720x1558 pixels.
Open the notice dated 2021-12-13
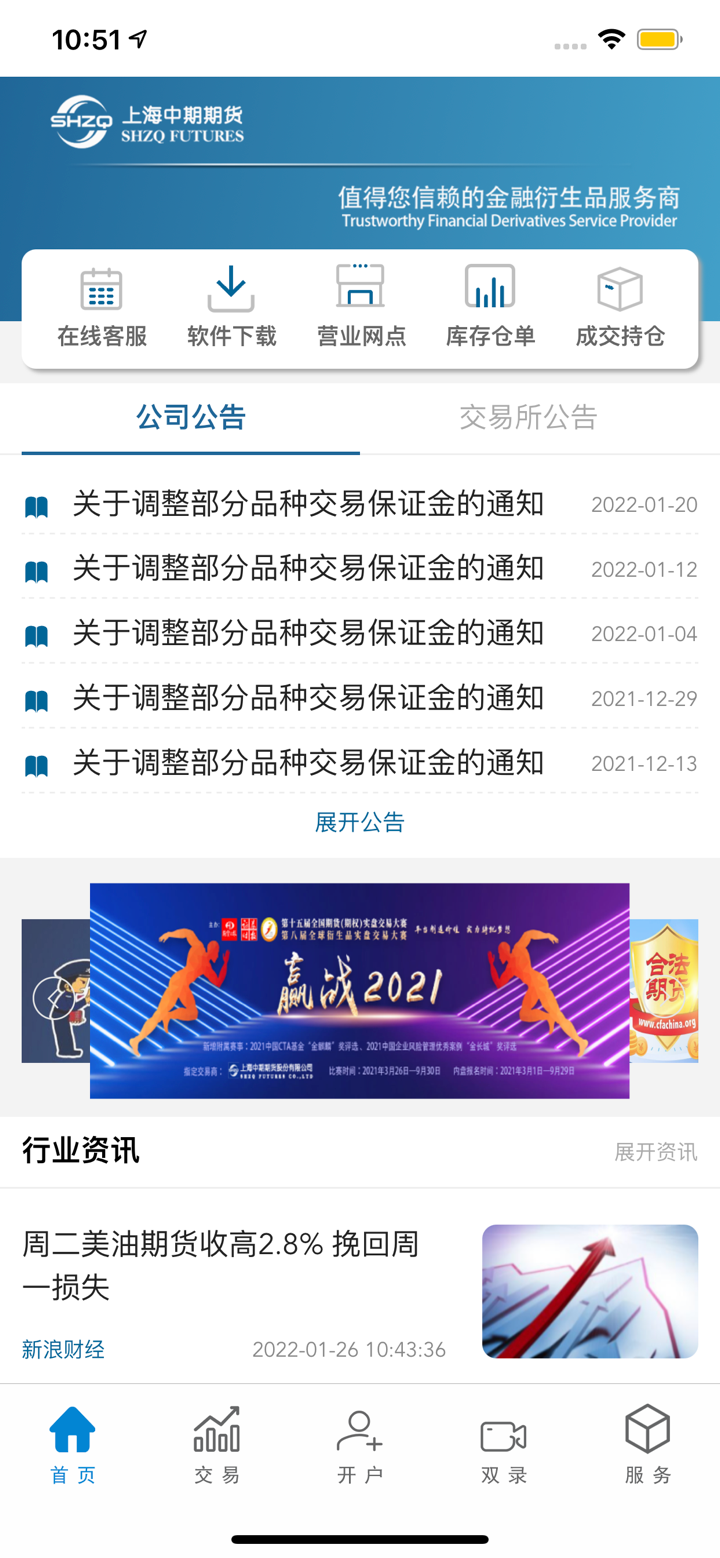click(308, 763)
